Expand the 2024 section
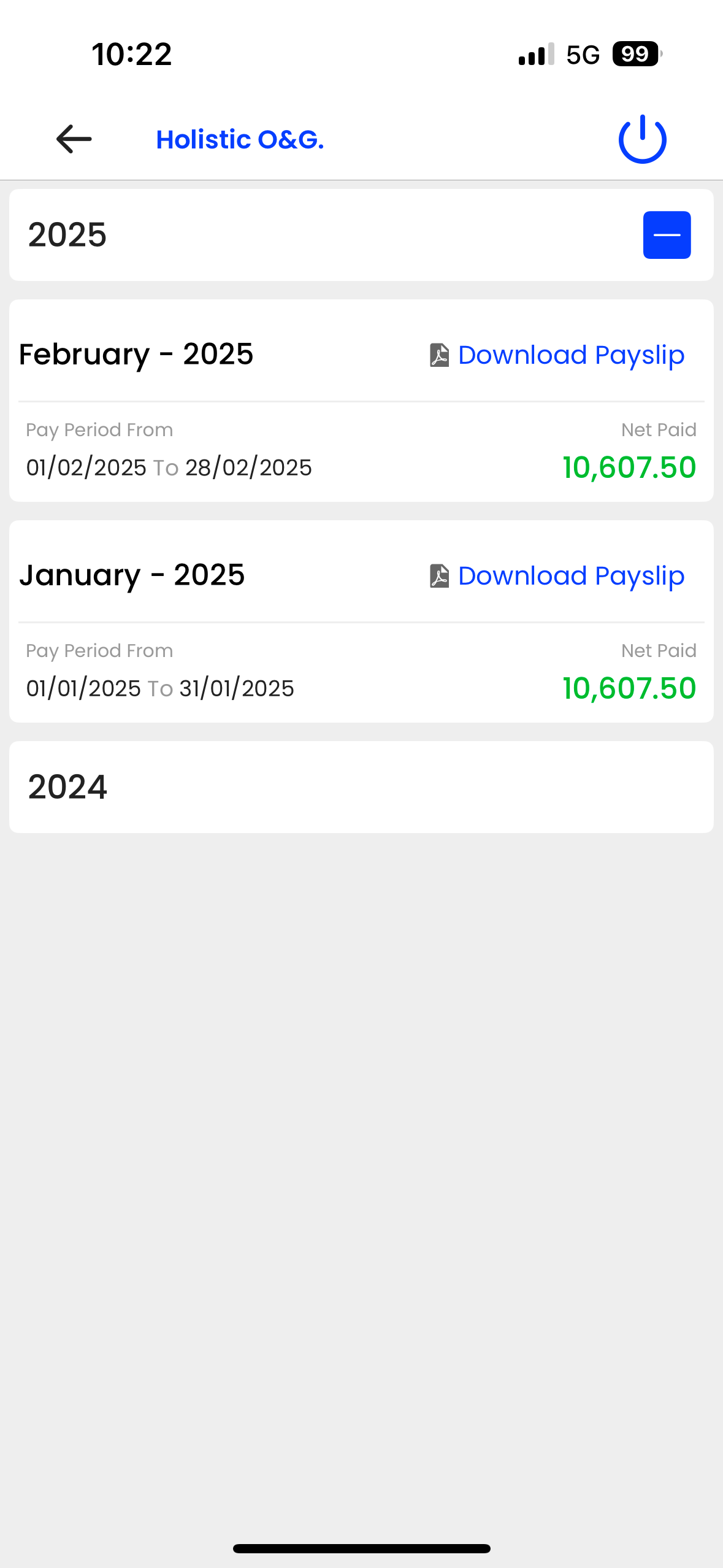Image resolution: width=723 pixels, height=1568 pixels. [x=361, y=787]
